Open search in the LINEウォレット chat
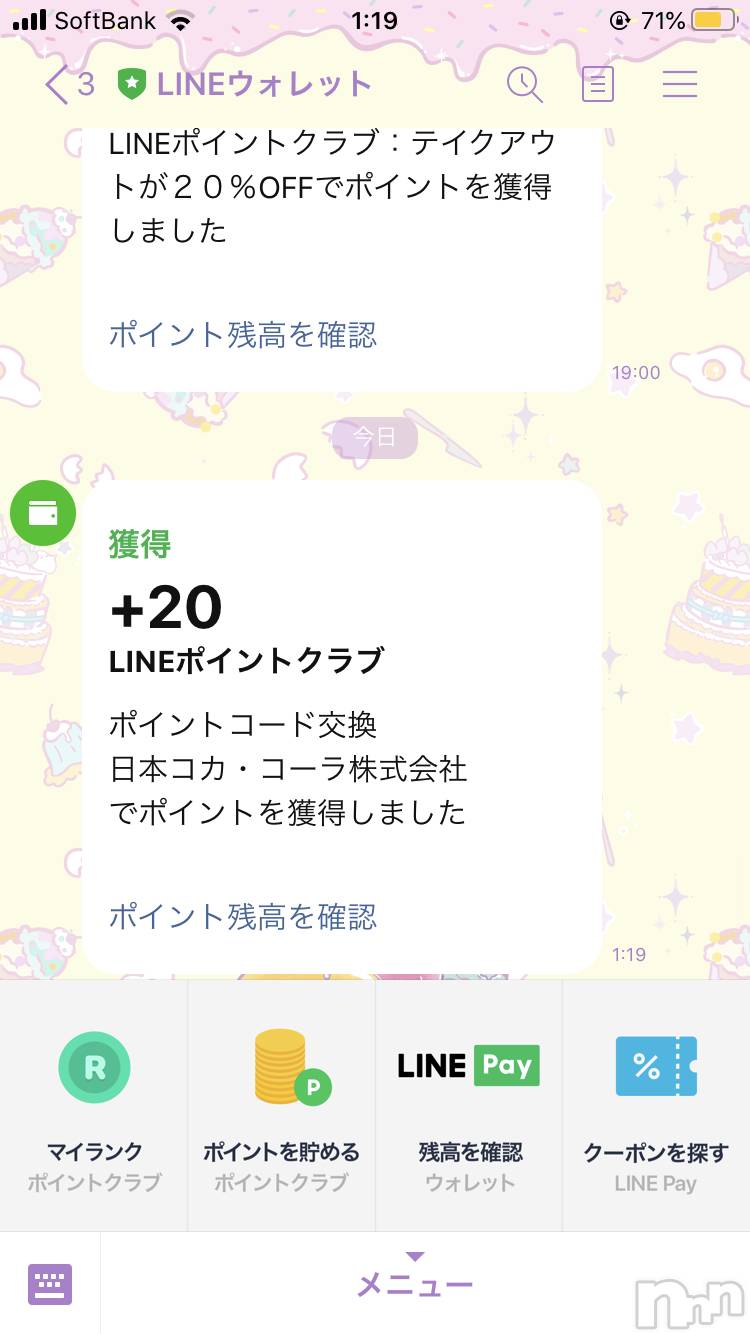Viewport: 750px width, 1334px height. pos(524,85)
